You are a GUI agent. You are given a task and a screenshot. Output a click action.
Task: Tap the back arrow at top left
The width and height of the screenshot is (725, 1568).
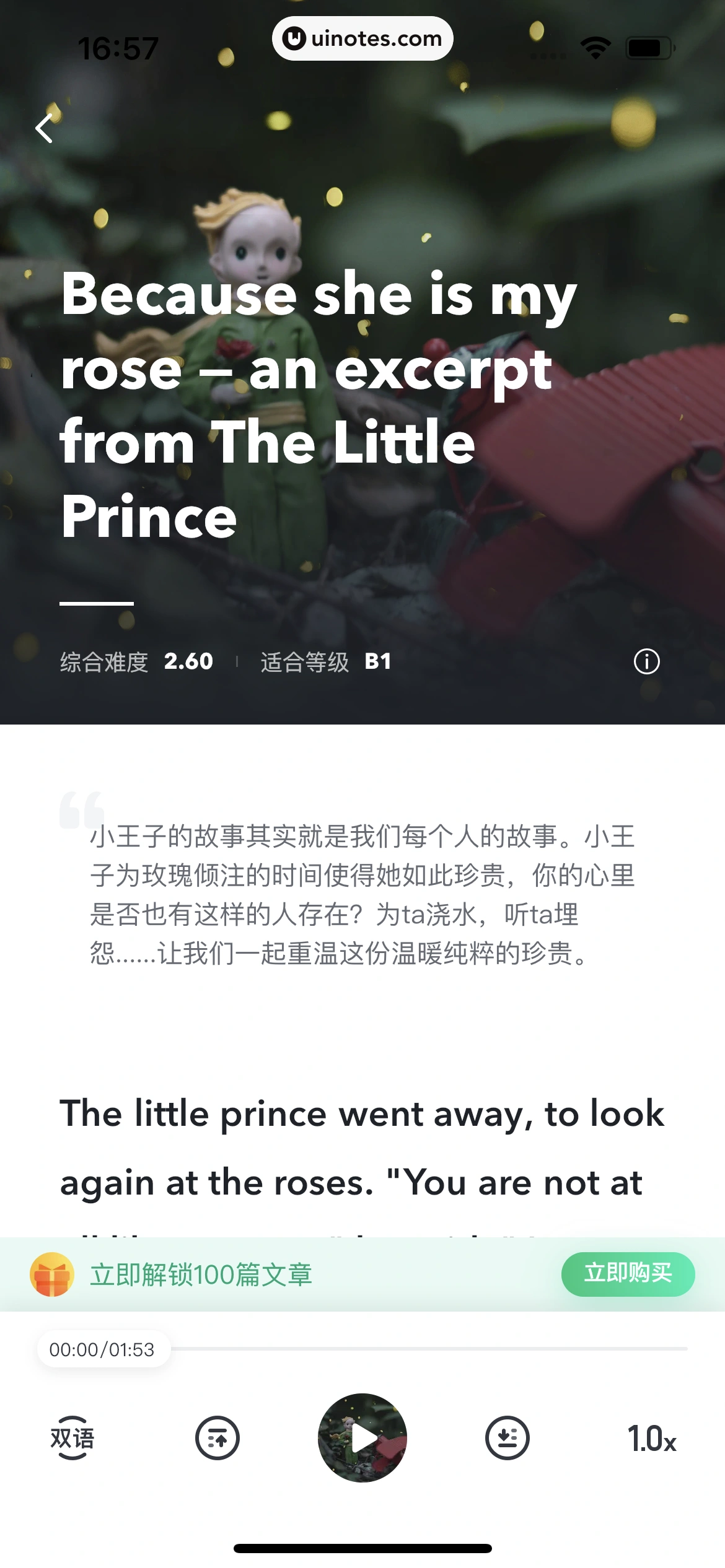[43, 128]
